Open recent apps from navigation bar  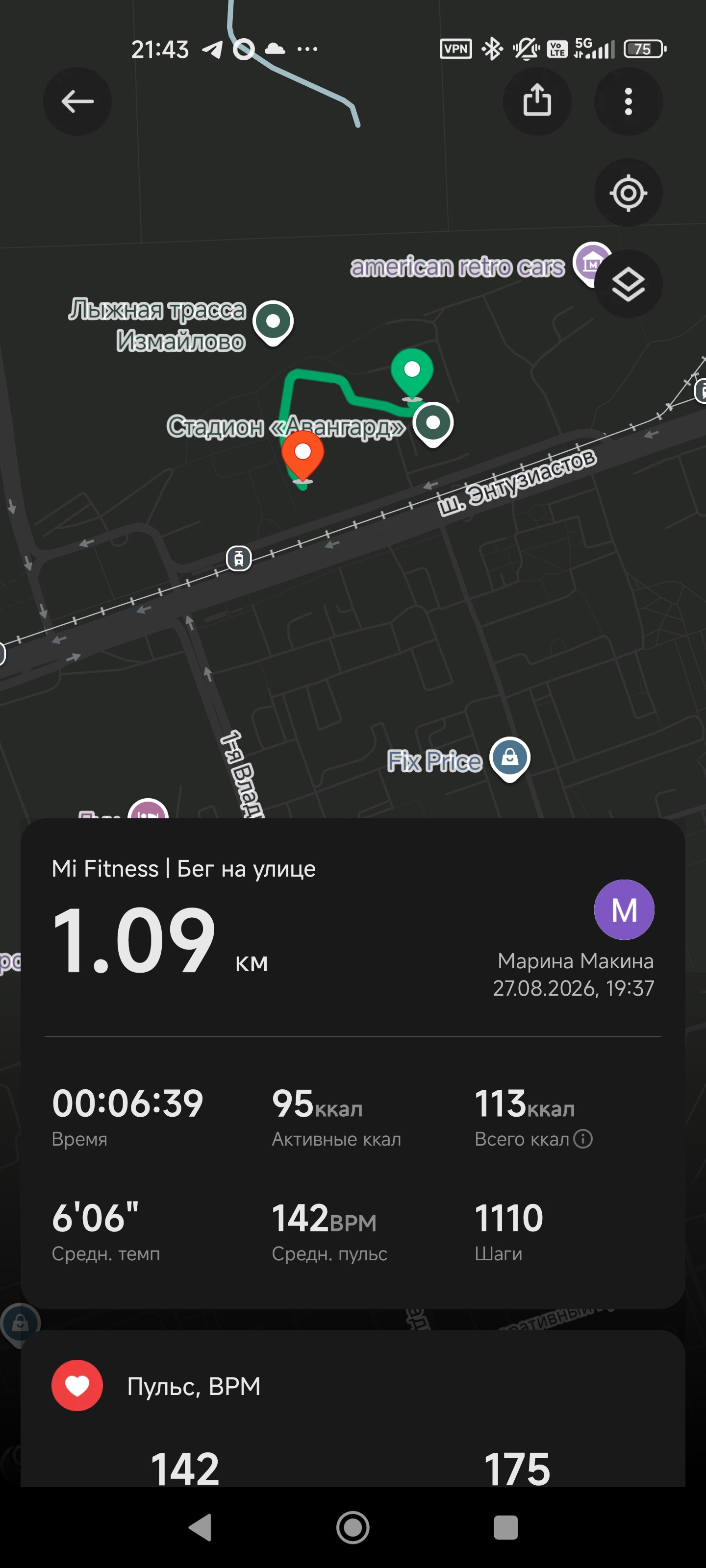coord(505,1527)
